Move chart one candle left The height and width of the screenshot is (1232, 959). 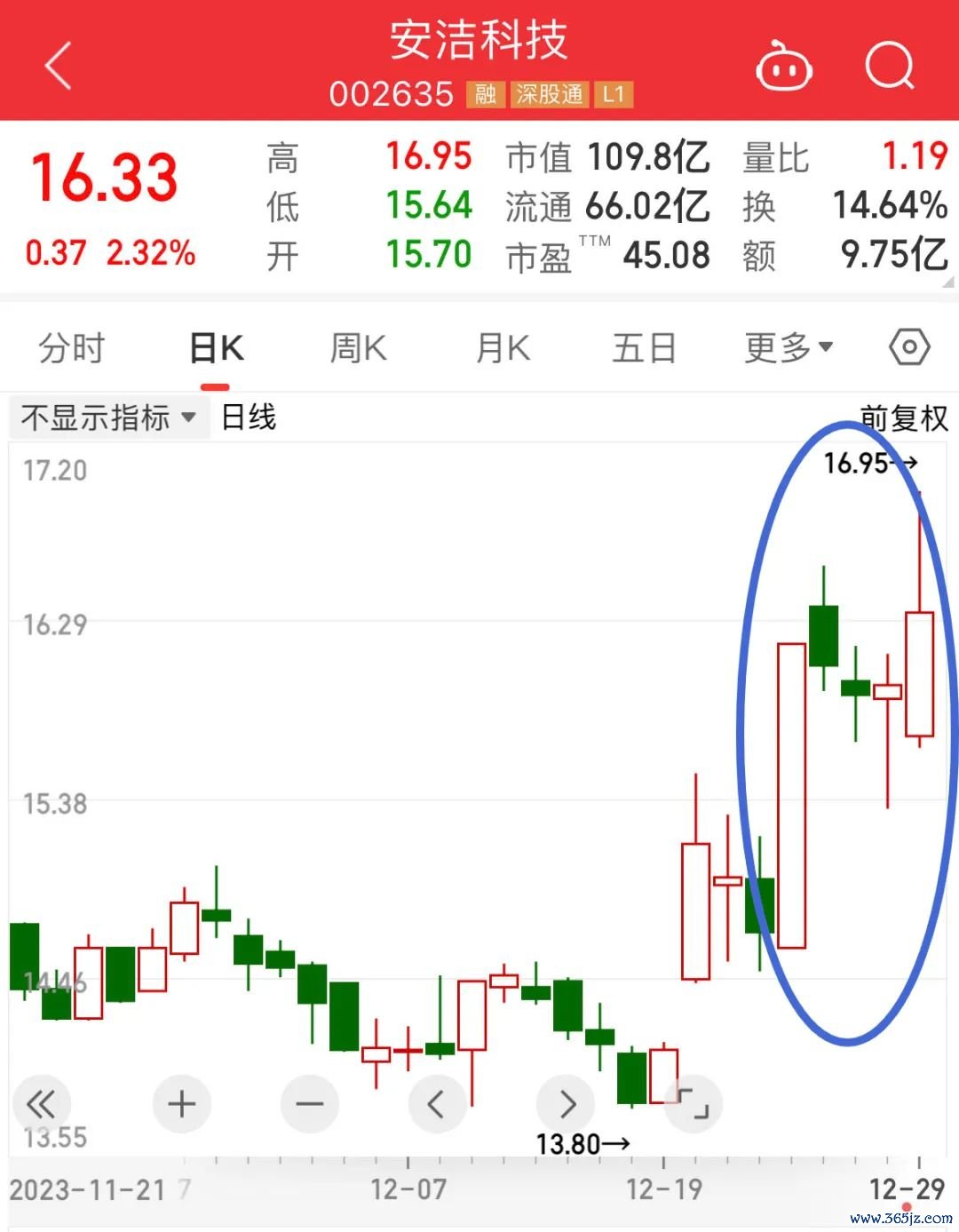coord(437,1104)
